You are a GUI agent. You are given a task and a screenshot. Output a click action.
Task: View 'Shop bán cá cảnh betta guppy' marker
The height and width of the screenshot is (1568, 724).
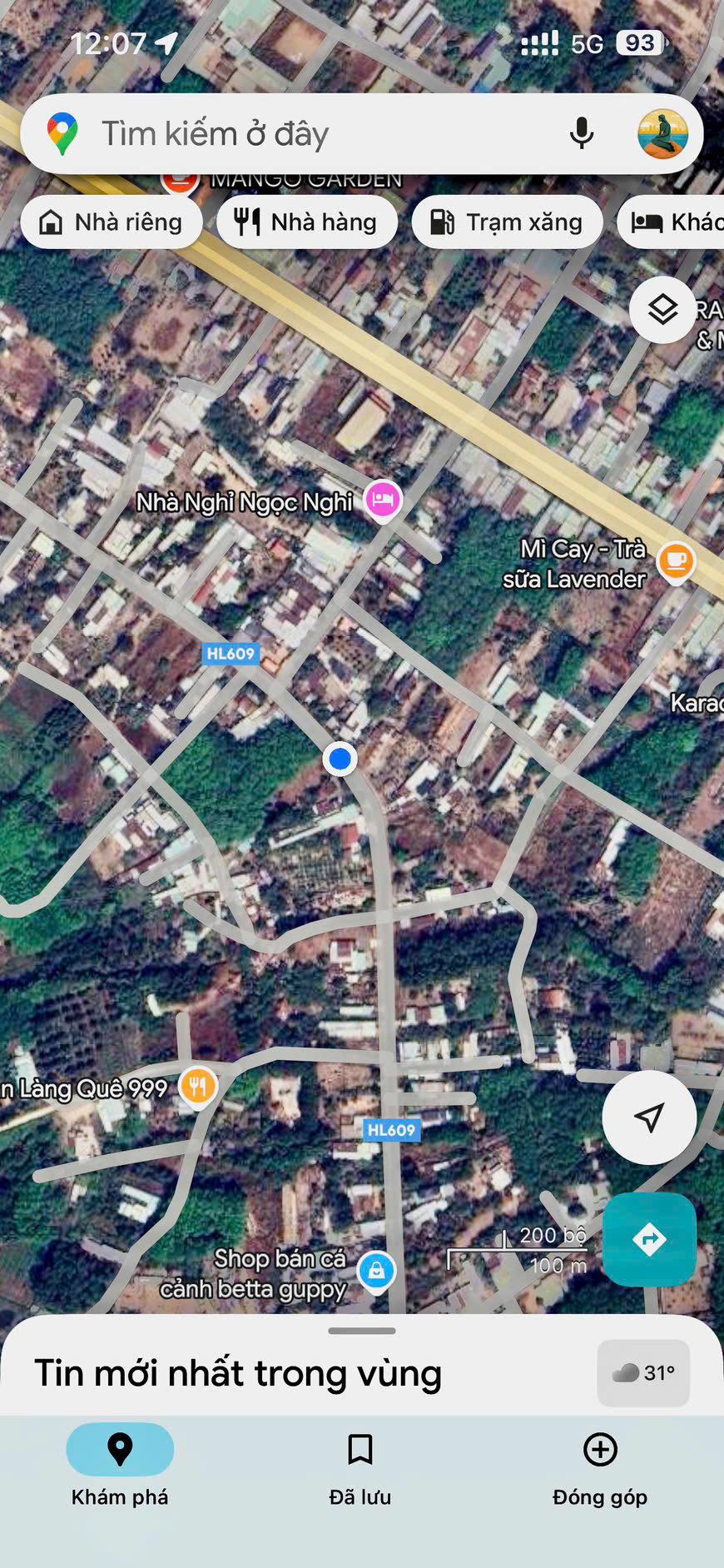(x=376, y=1271)
